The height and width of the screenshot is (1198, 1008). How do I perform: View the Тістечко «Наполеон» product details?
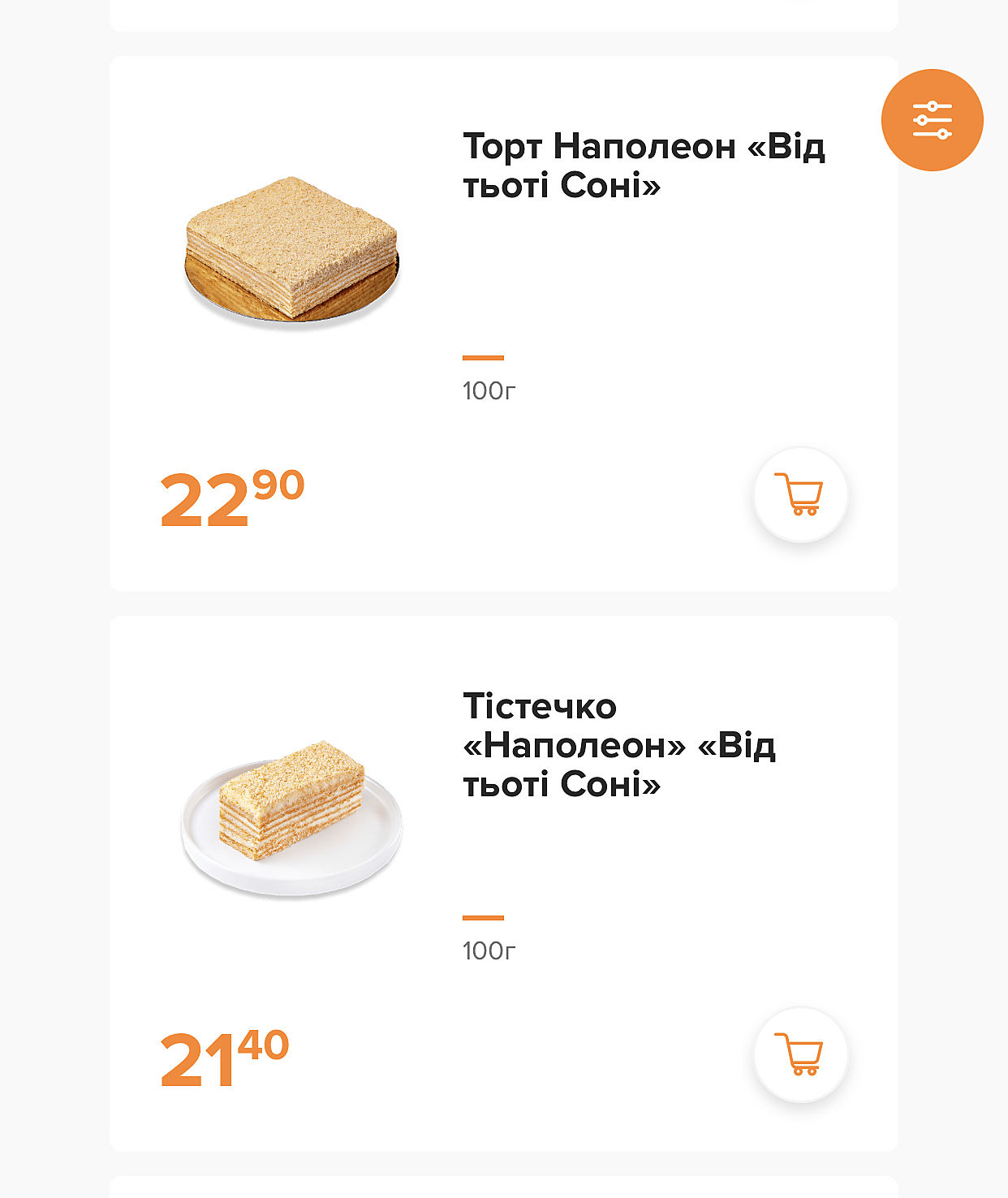coord(618,745)
